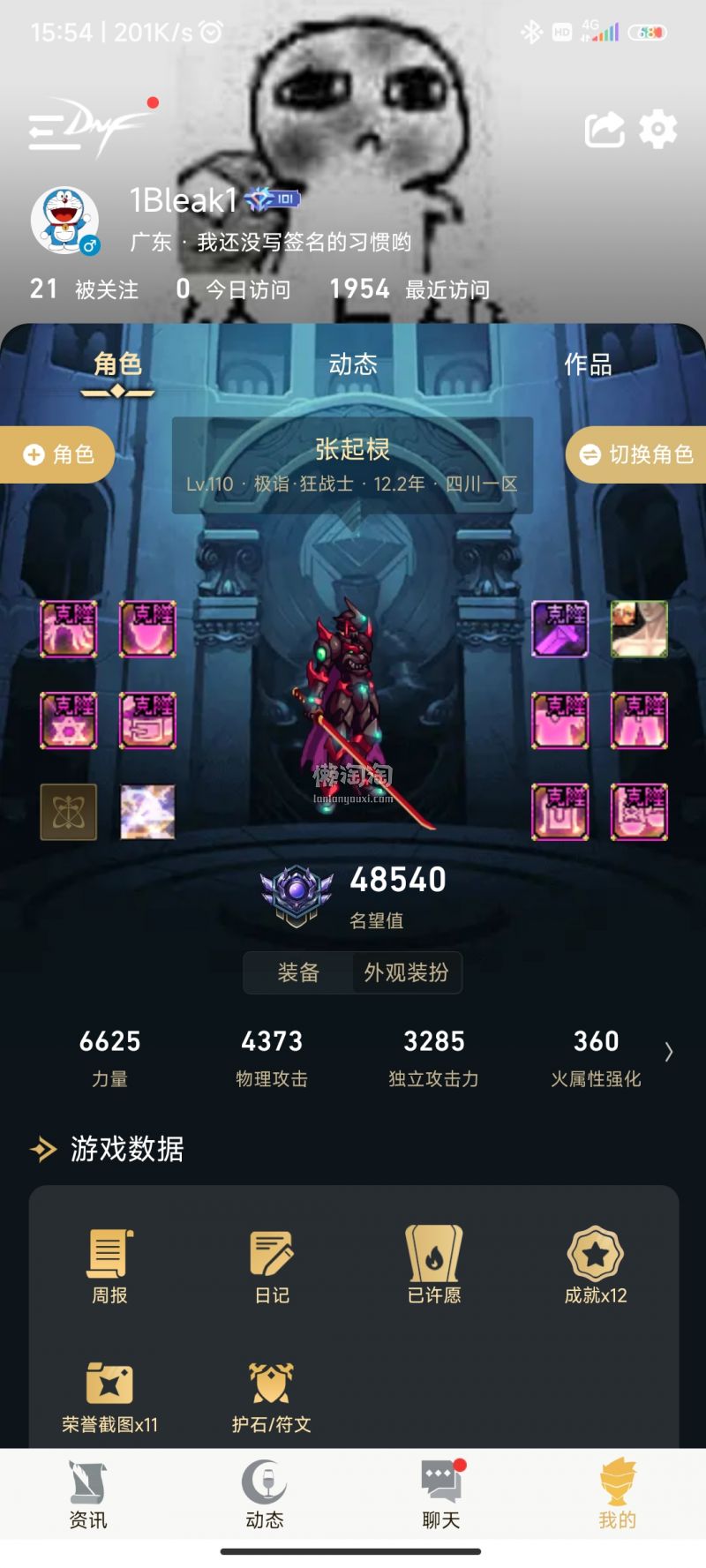This screenshot has width=706, height=1568.
Task: Select the 外观装扮 segment
Action: pos(406,972)
